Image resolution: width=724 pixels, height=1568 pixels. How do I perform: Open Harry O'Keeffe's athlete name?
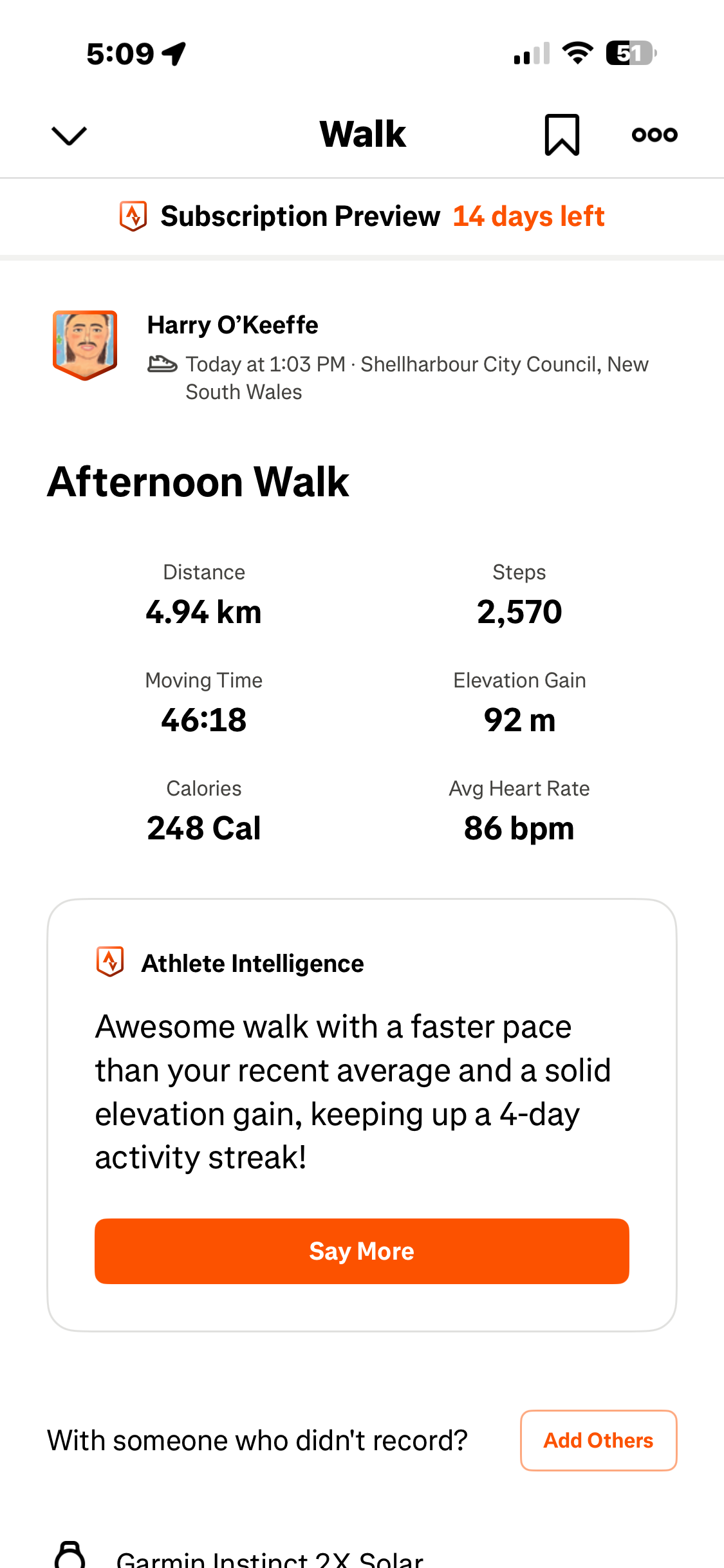tap(232, 326)
